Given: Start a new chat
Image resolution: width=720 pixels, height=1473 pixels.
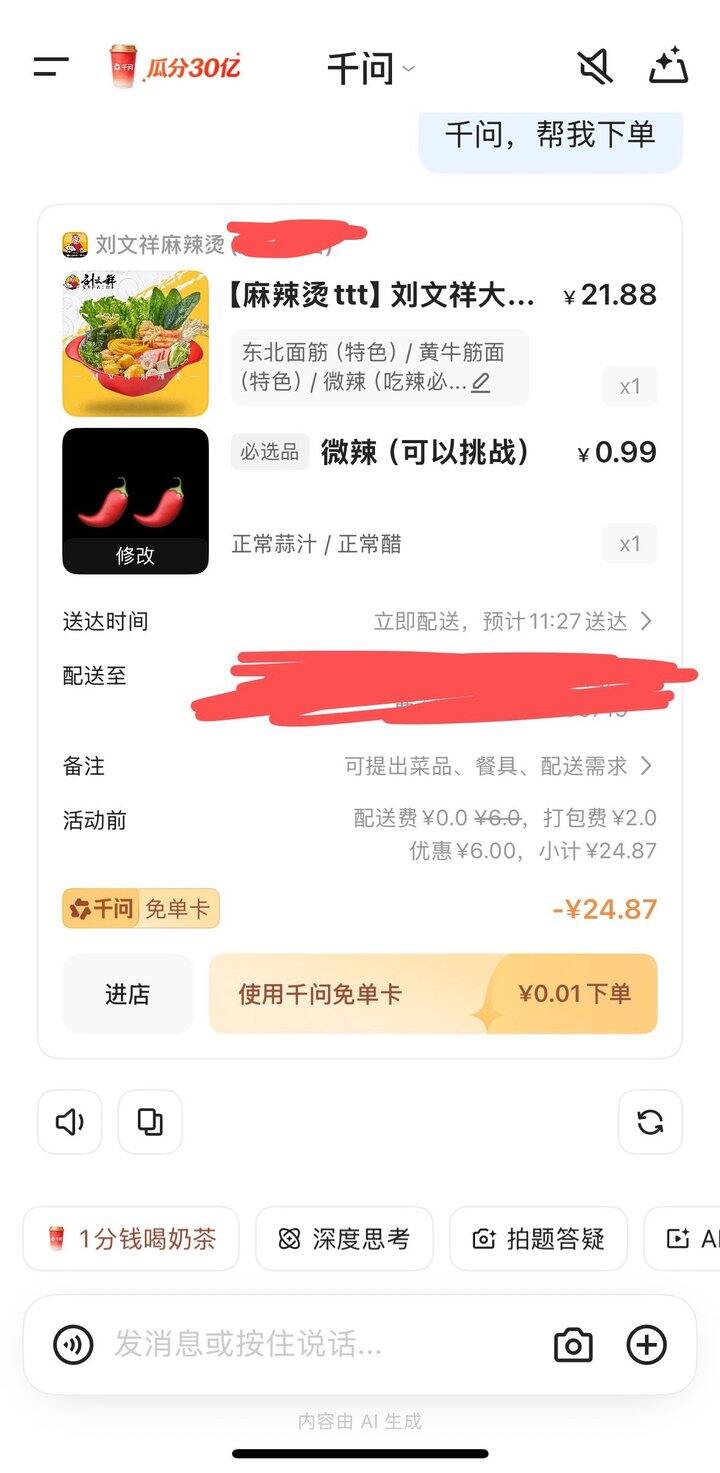Looking at the screenshot, I should 668,67.
